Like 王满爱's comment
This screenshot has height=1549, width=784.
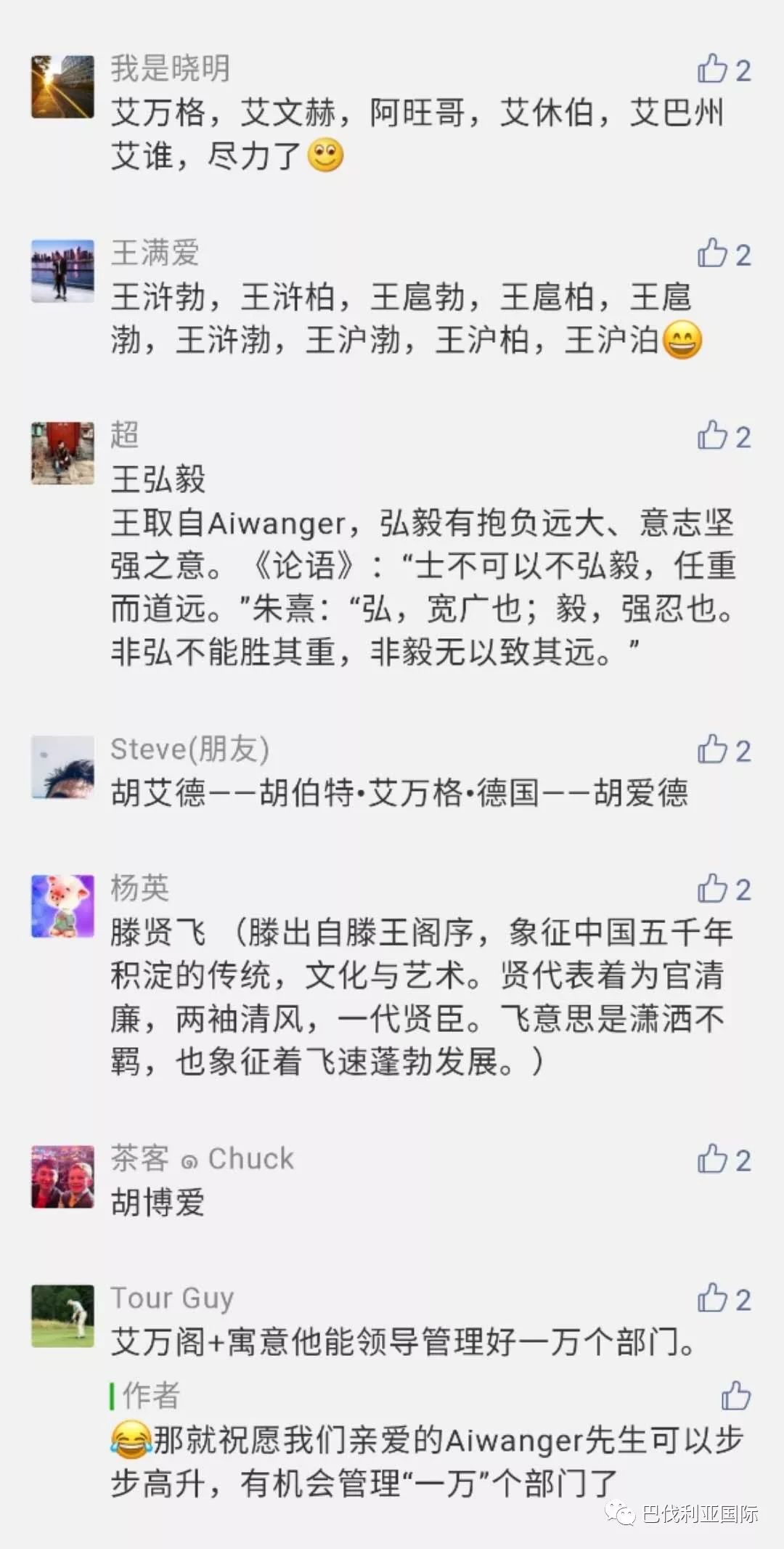(x=713, y=254)
